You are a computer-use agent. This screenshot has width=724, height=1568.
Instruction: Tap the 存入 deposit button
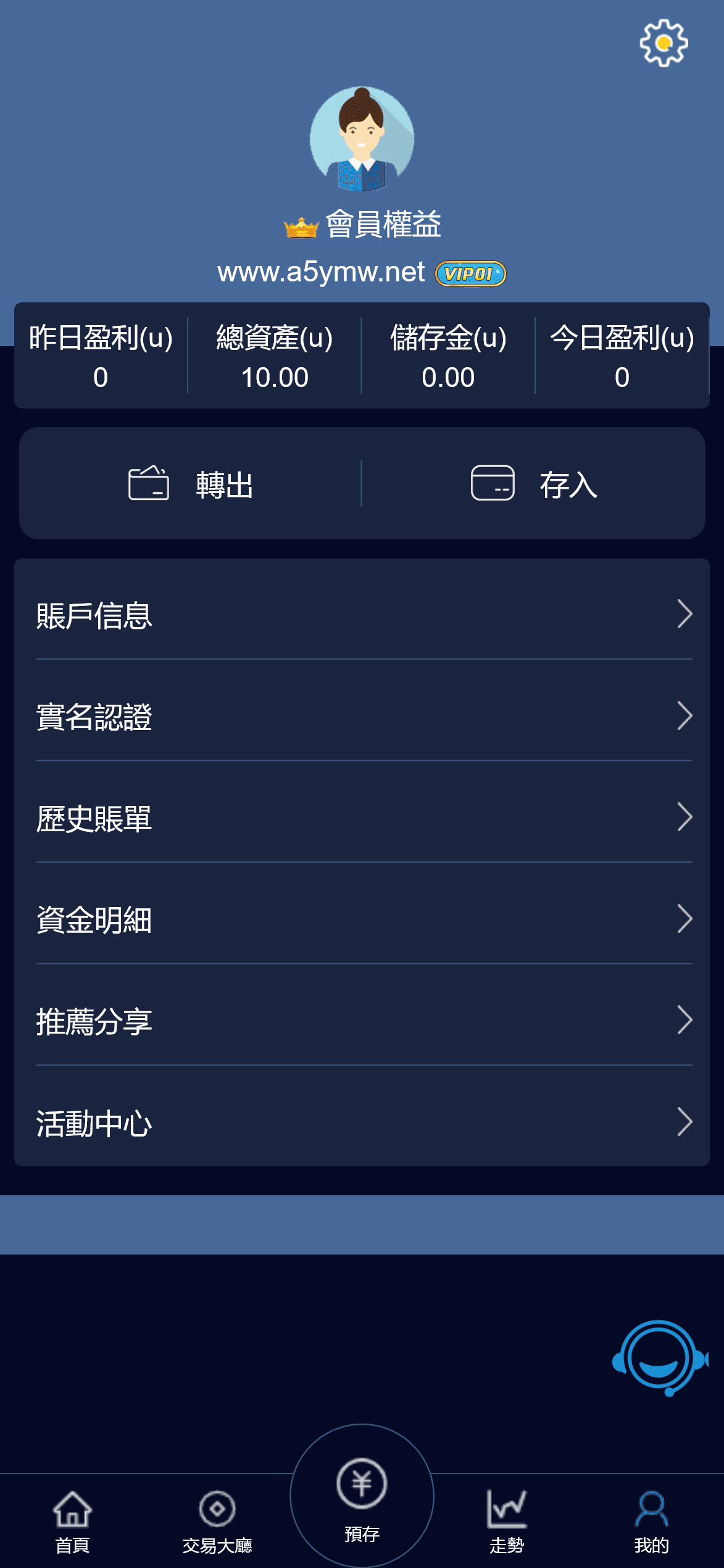coord(534,484)
